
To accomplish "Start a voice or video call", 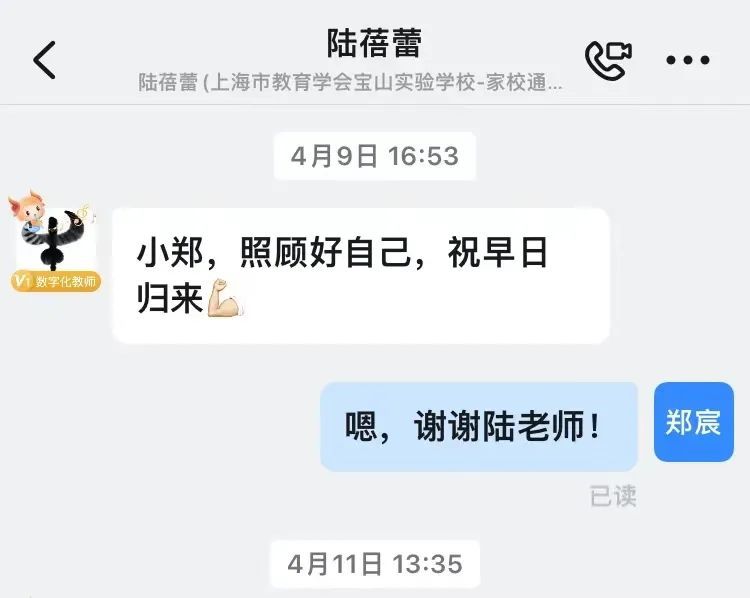I will point(608,60).
